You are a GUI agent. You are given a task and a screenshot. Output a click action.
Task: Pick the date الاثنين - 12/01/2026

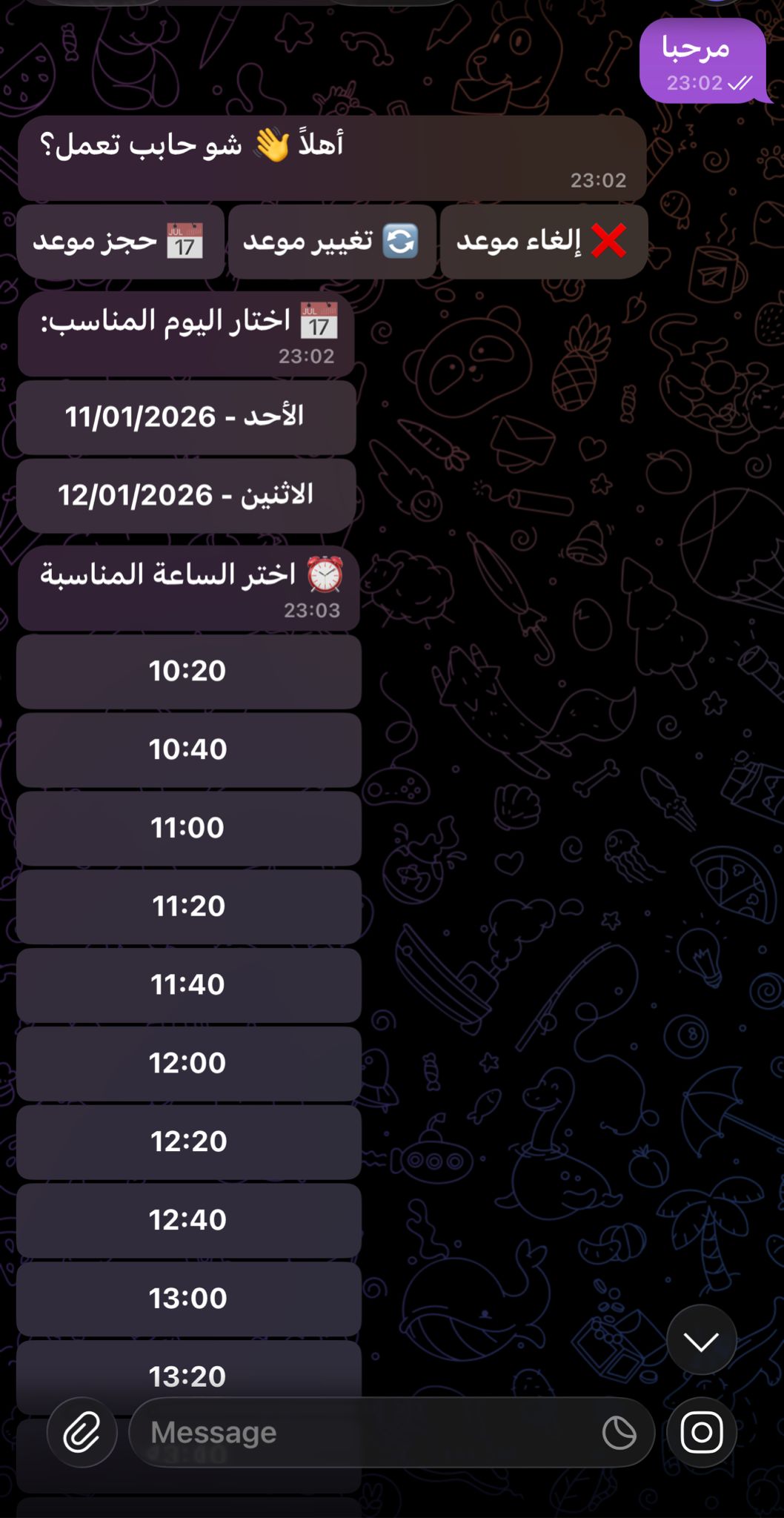(x=186, y=495)
